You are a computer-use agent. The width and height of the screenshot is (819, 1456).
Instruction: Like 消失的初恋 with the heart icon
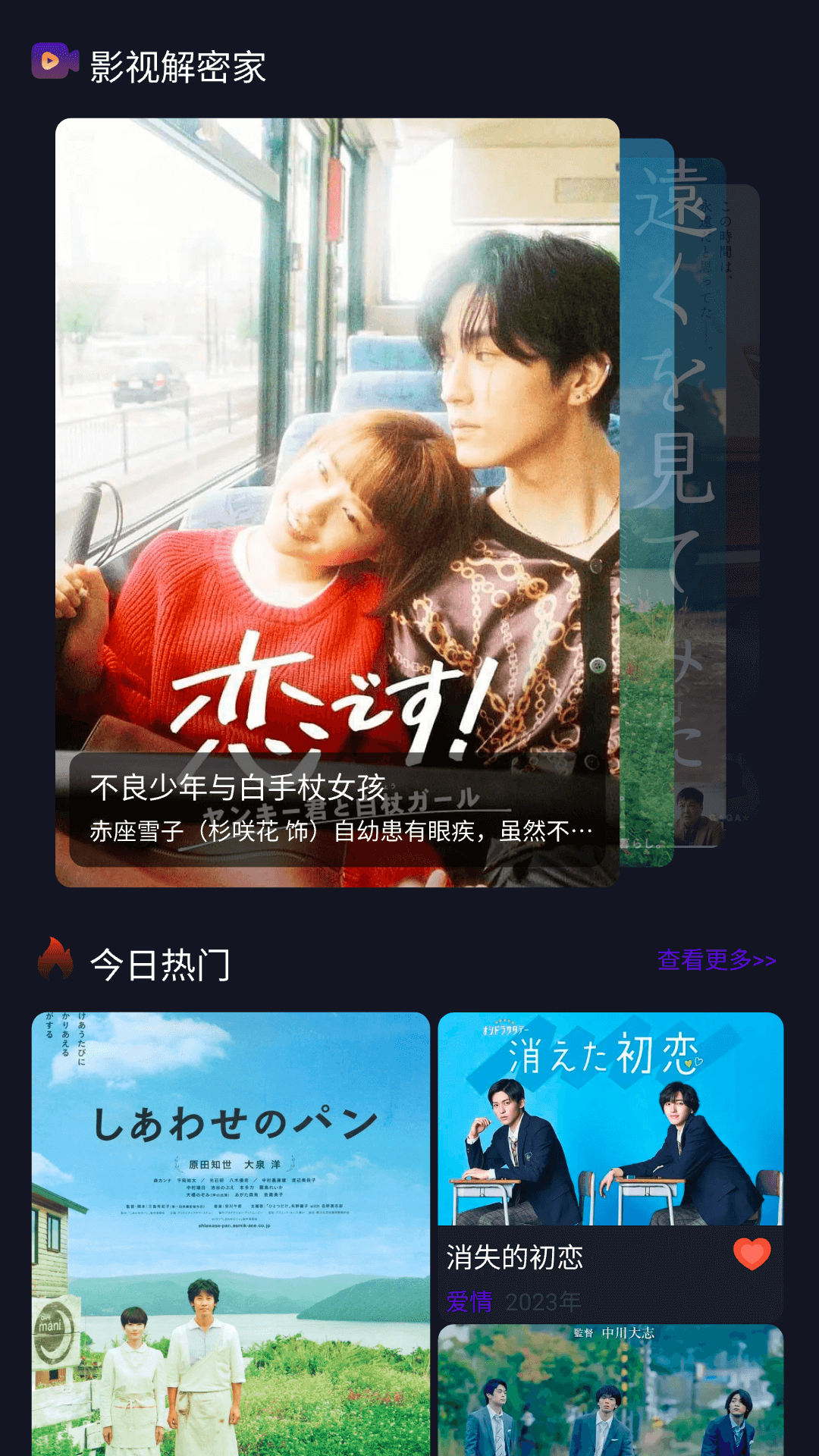pos(752,1254)
